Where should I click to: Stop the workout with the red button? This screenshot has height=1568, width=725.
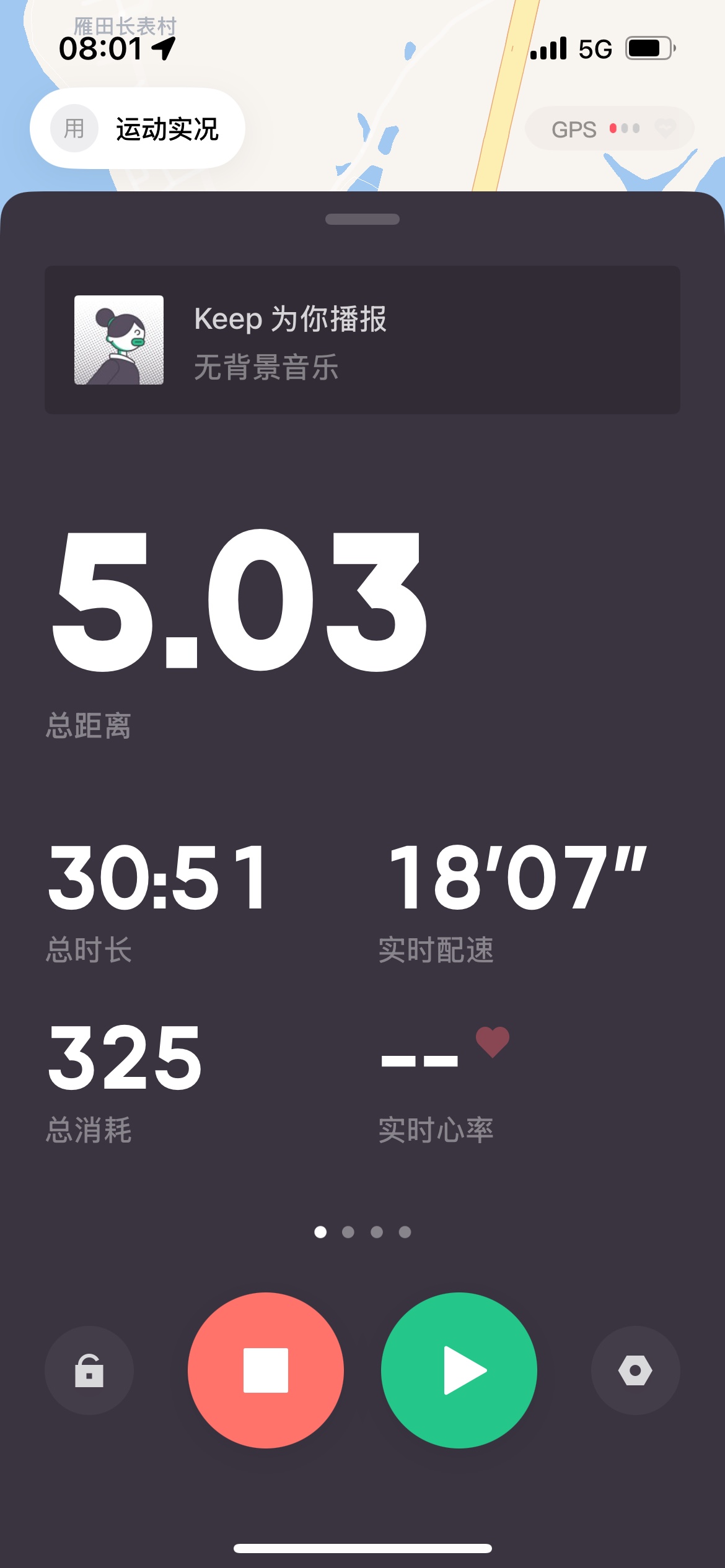tap(266, 1370)
